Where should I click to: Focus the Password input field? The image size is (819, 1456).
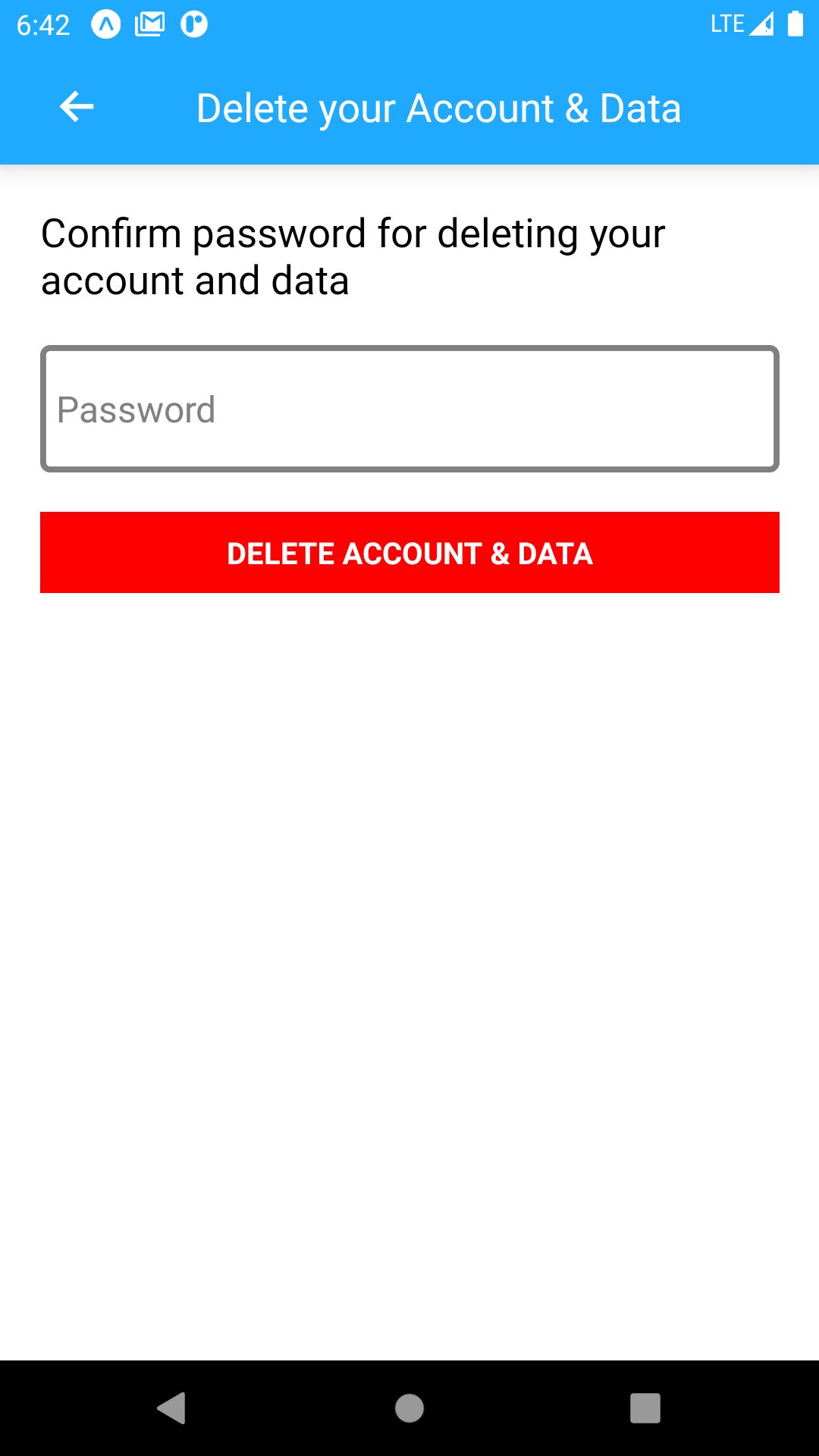click(409, 409)
